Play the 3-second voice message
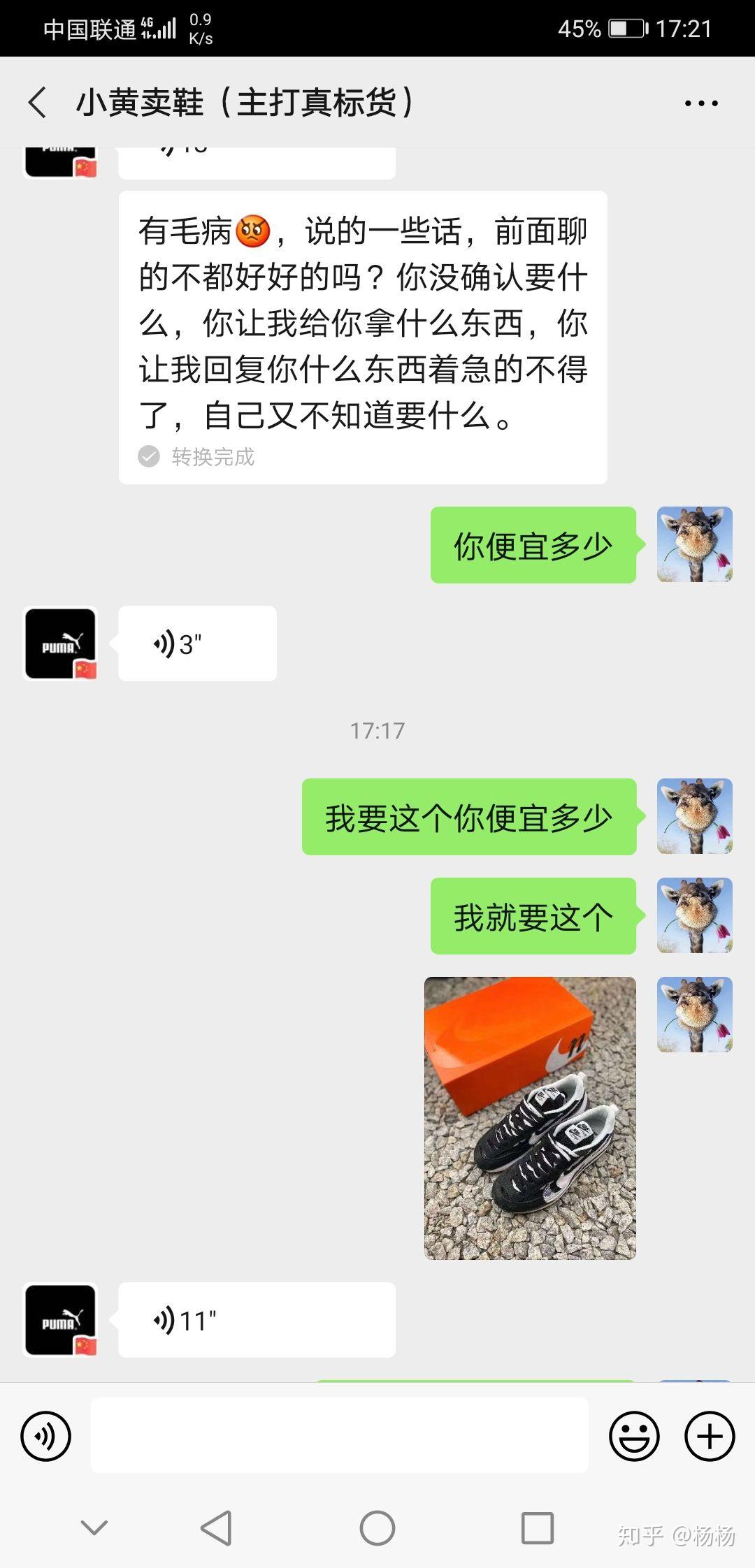Viewport: 755px width, 1568px height. coord(197,644)
